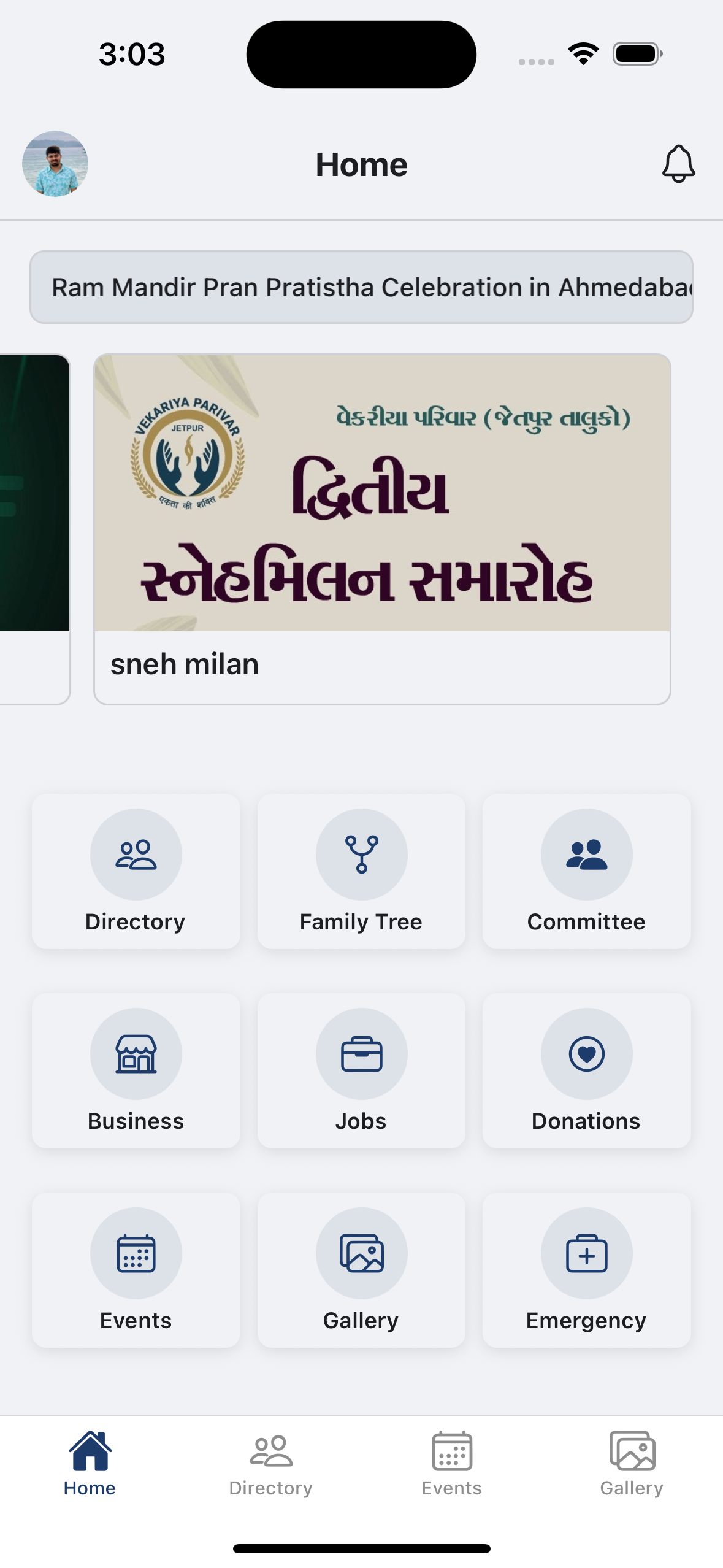The height and width of the screenshot is (1568, 723).
Task: Open the partially visible event card on the left
Action: pos(34,528)
